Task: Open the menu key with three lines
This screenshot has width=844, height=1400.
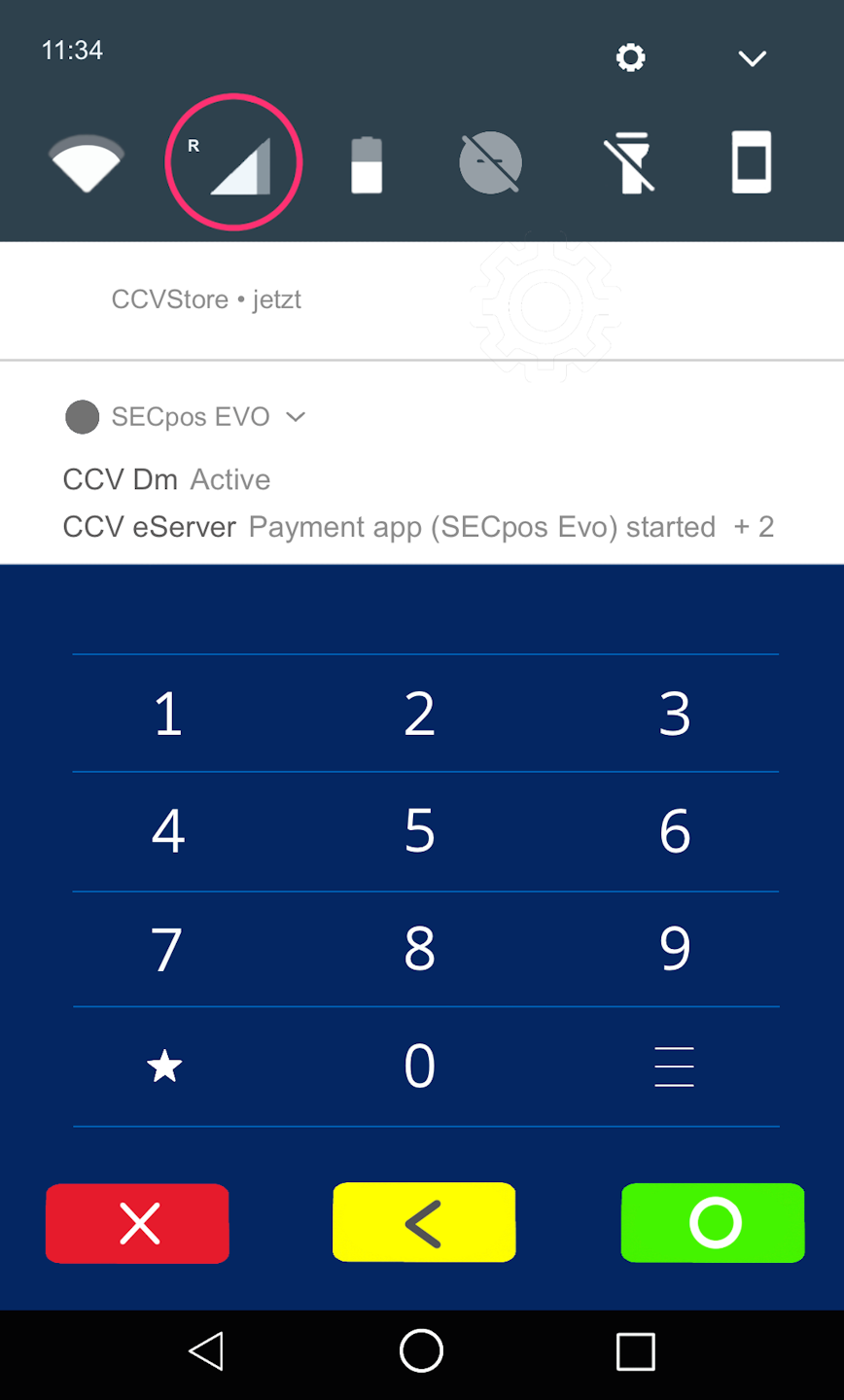Action: click(674, 1067)
